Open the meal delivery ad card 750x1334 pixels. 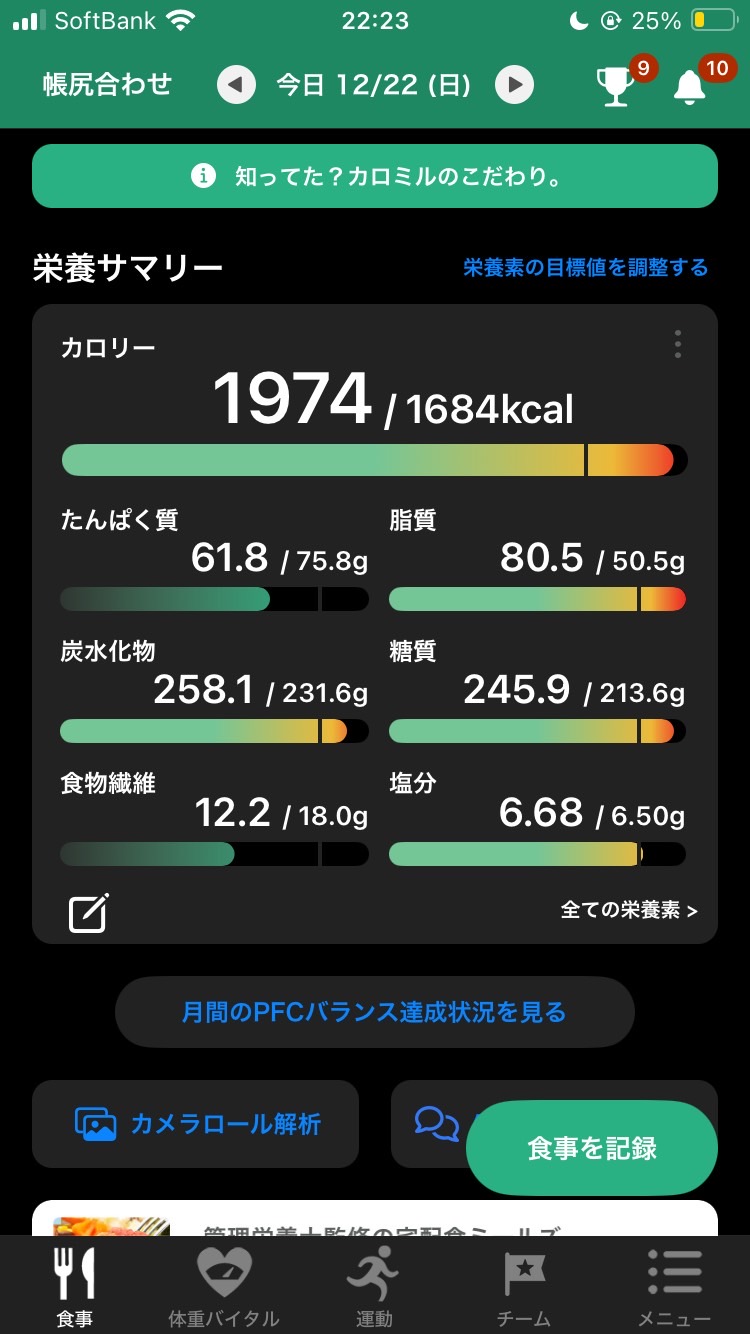point(375,1218)
